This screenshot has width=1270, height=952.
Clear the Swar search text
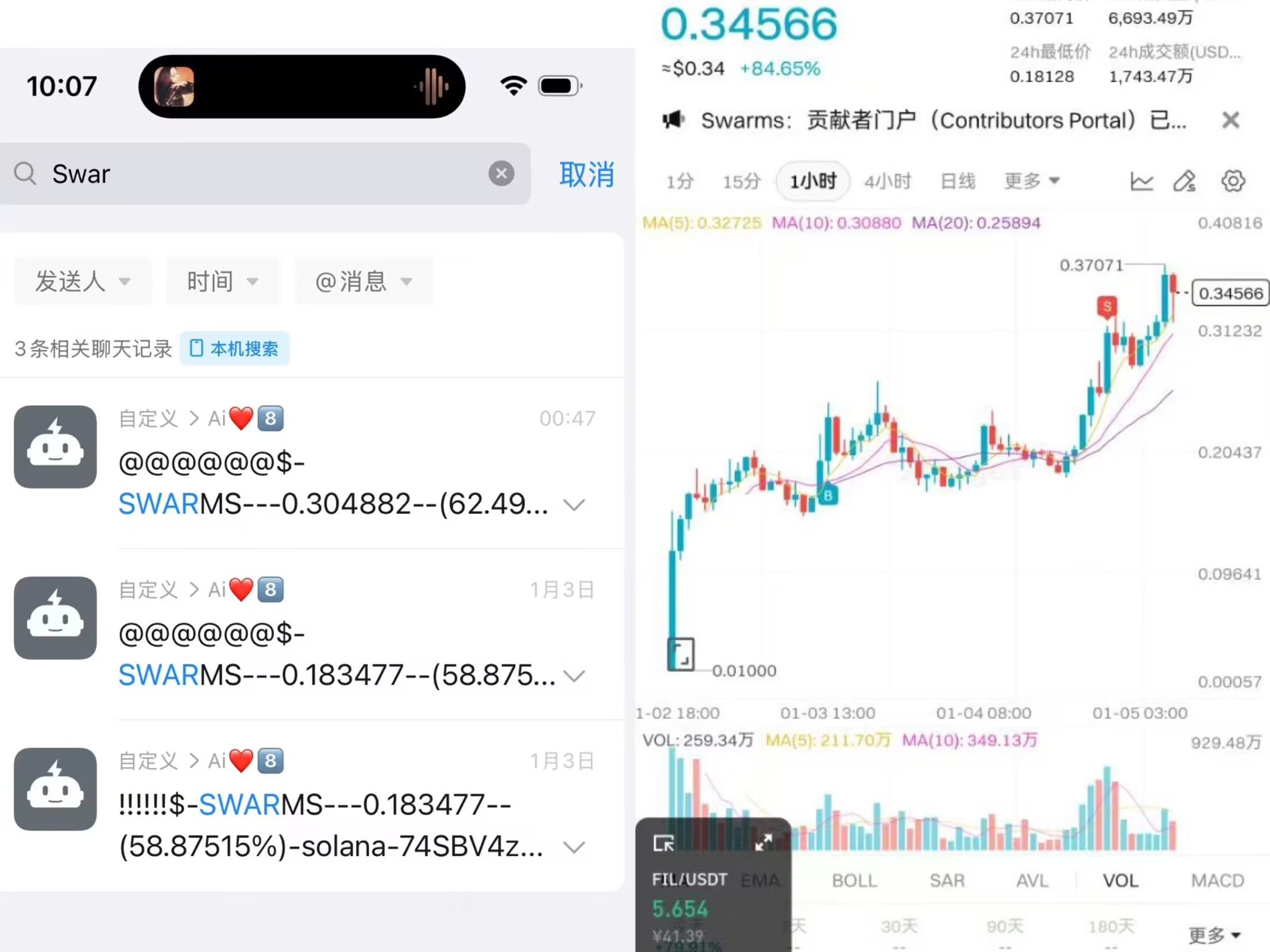[x=501, y=173]
